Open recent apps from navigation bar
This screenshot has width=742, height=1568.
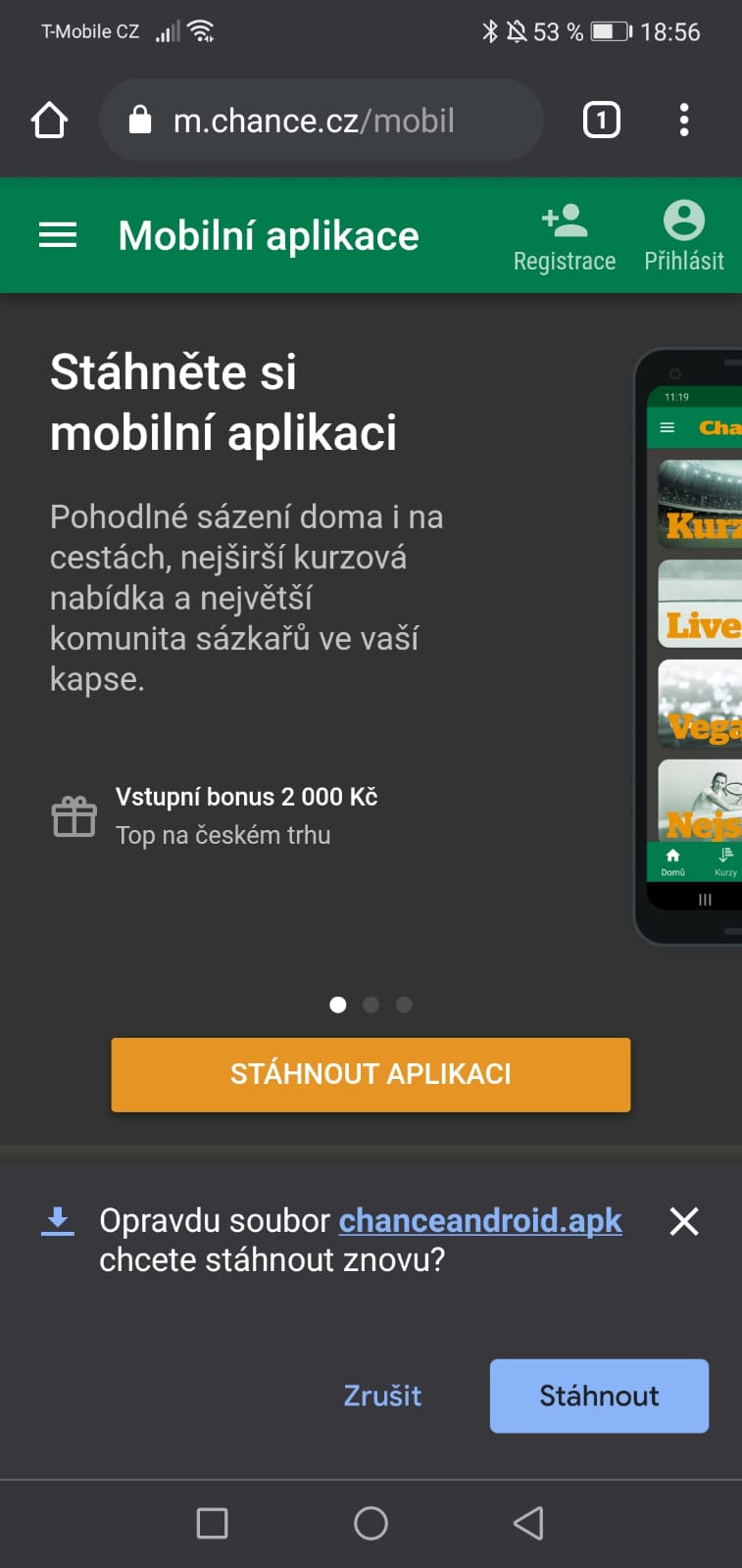[213, 1523]
